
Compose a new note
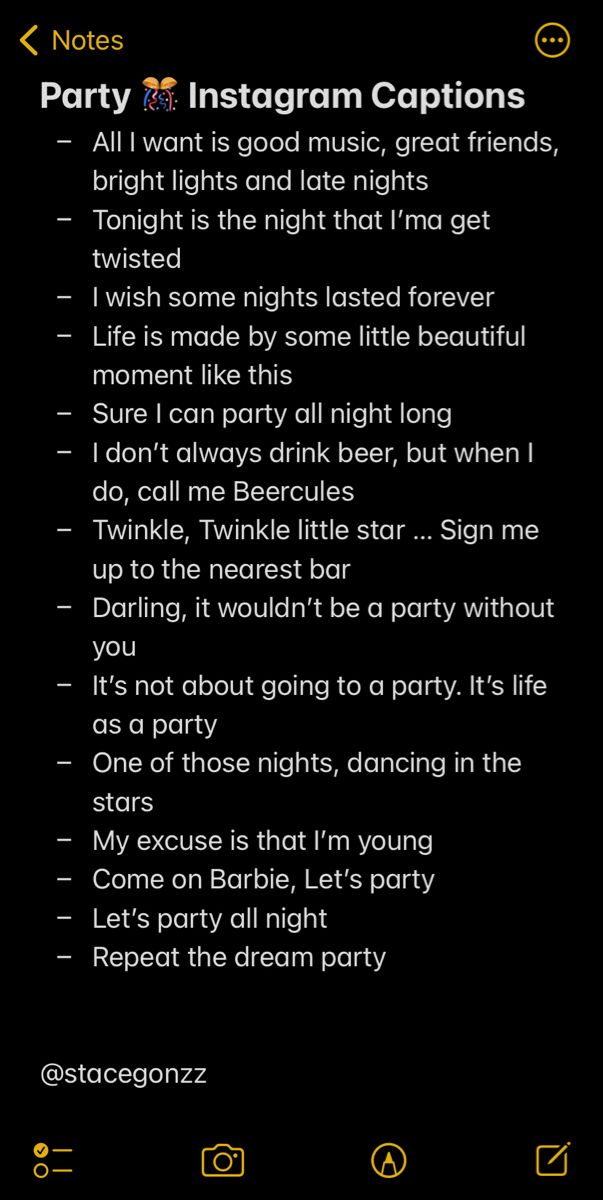(553, 1158)
